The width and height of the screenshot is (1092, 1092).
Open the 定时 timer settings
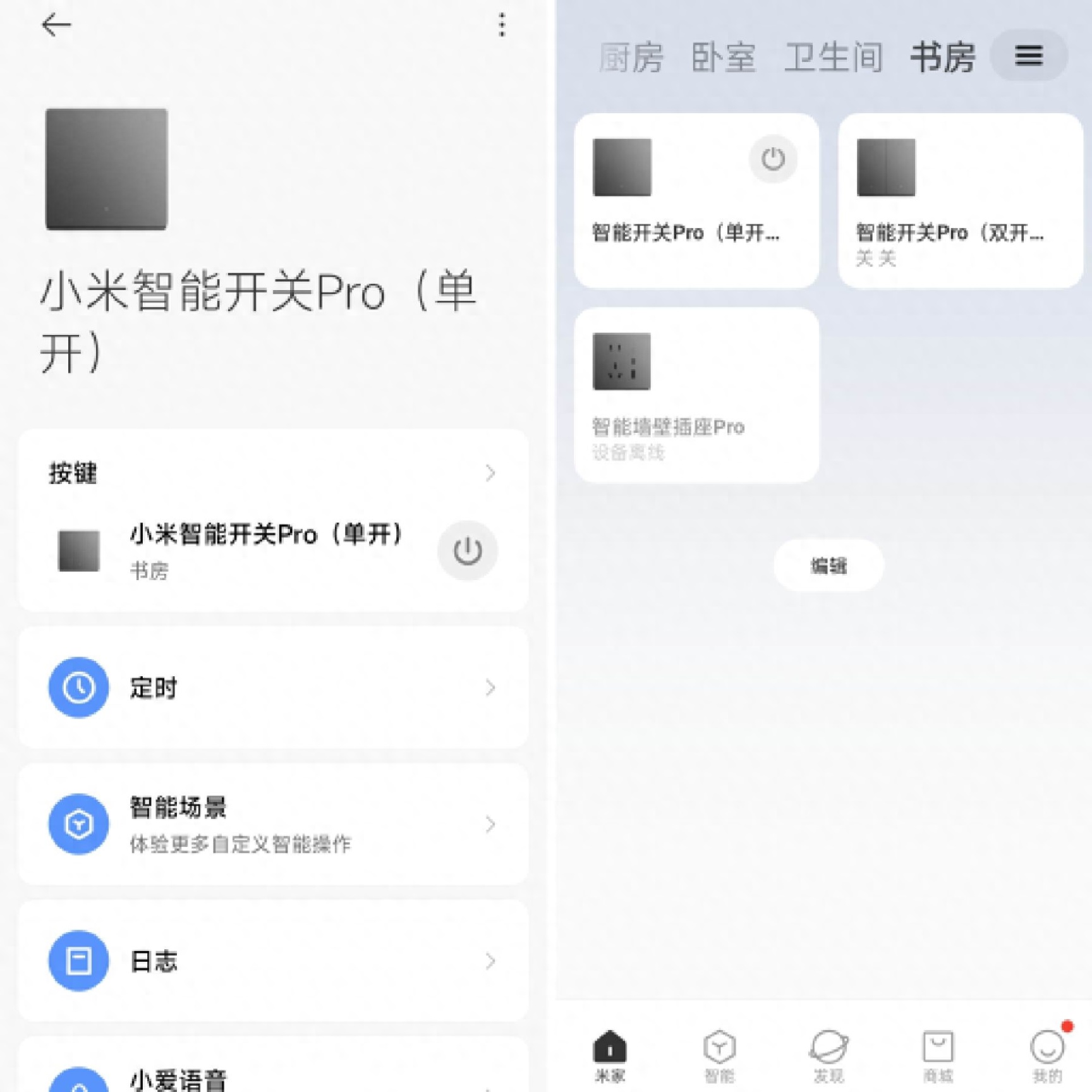pyautogui.click(x=273, y=688)
